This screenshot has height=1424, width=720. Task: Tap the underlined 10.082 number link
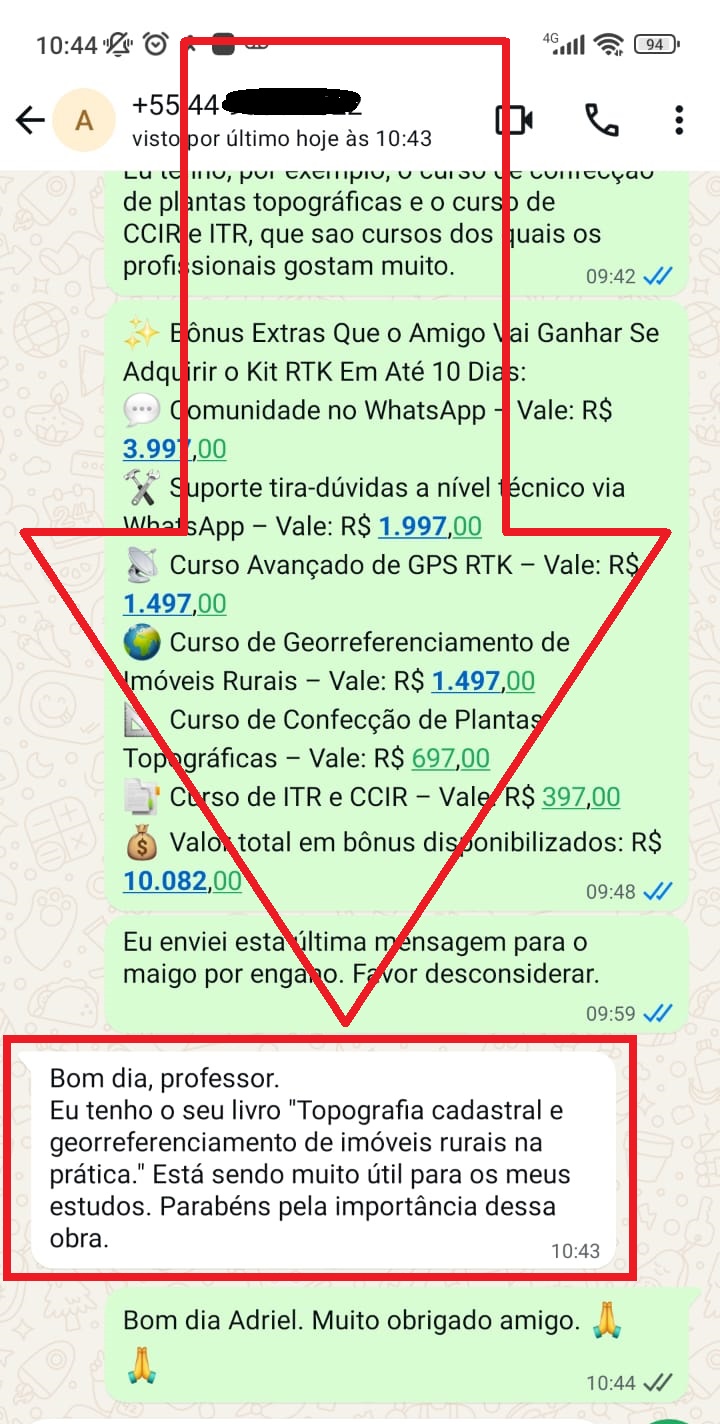tap(166, 881)
